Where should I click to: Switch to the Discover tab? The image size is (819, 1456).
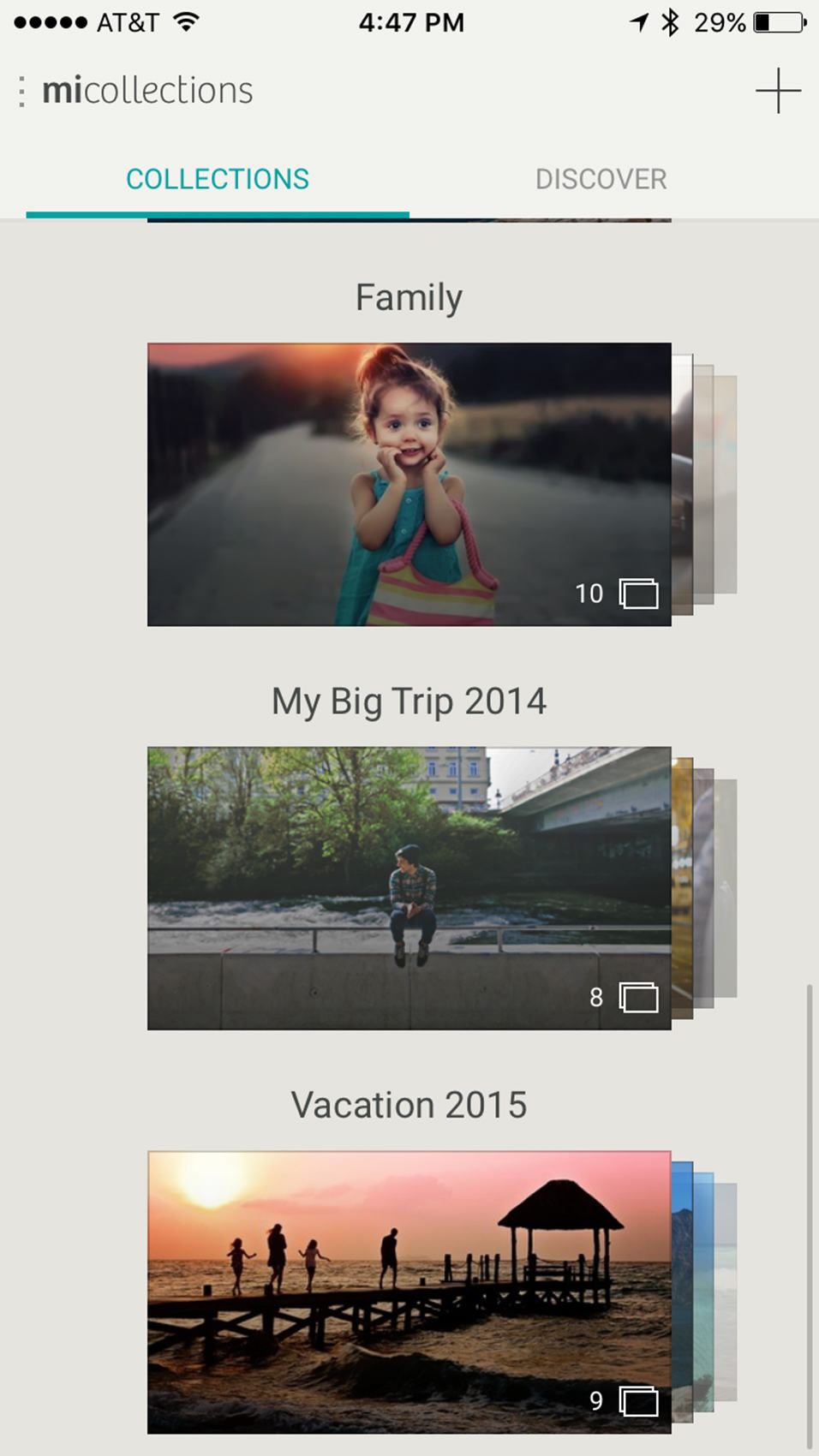(601, 179)
